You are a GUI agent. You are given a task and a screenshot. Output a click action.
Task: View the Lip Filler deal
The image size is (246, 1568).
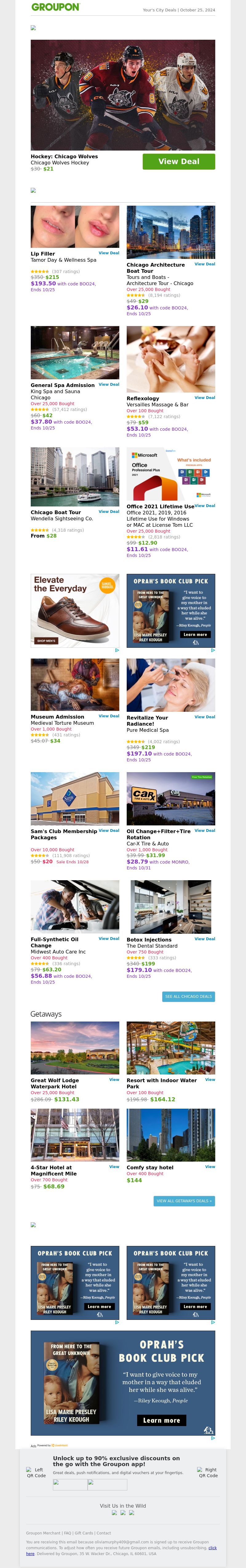(x=109, y=252)
